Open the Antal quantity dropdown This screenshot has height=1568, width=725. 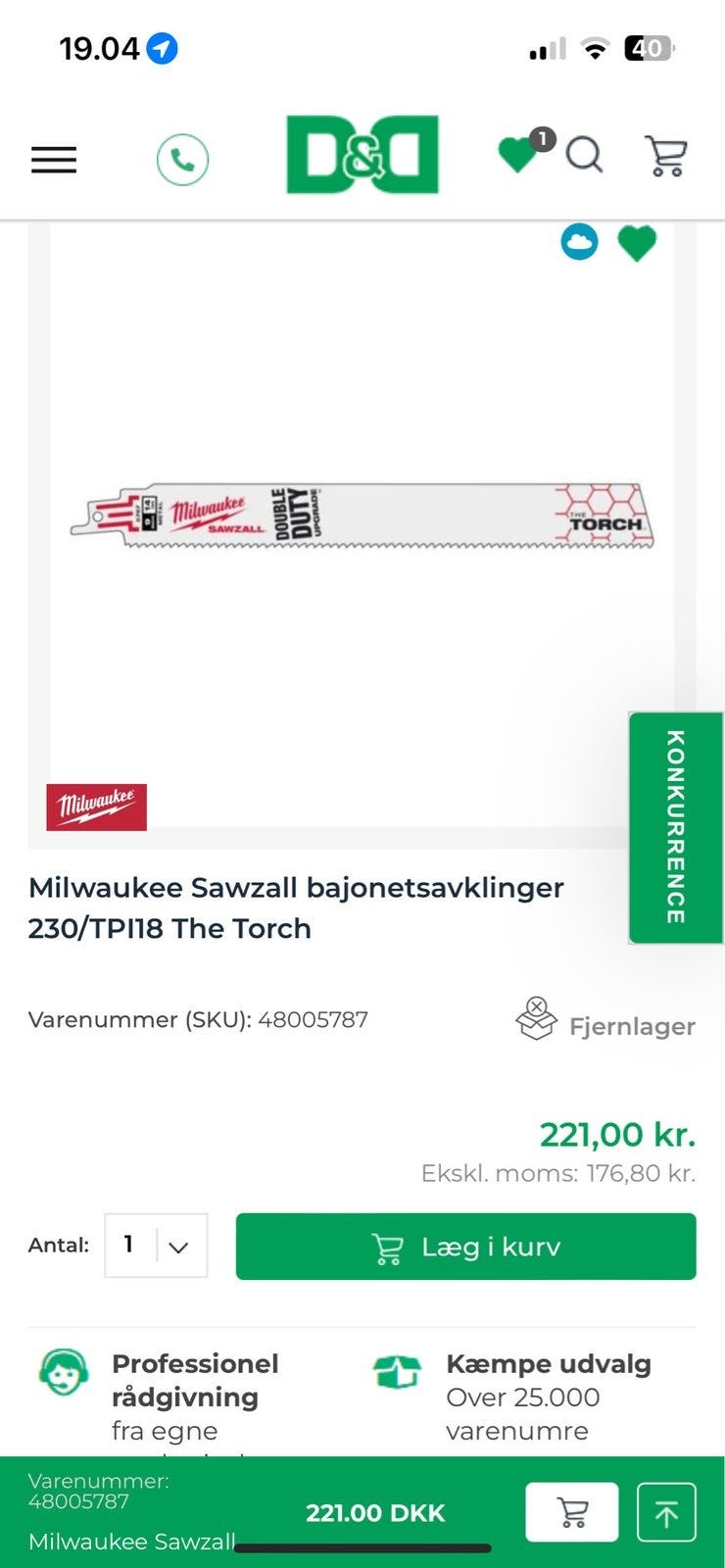156,1246
